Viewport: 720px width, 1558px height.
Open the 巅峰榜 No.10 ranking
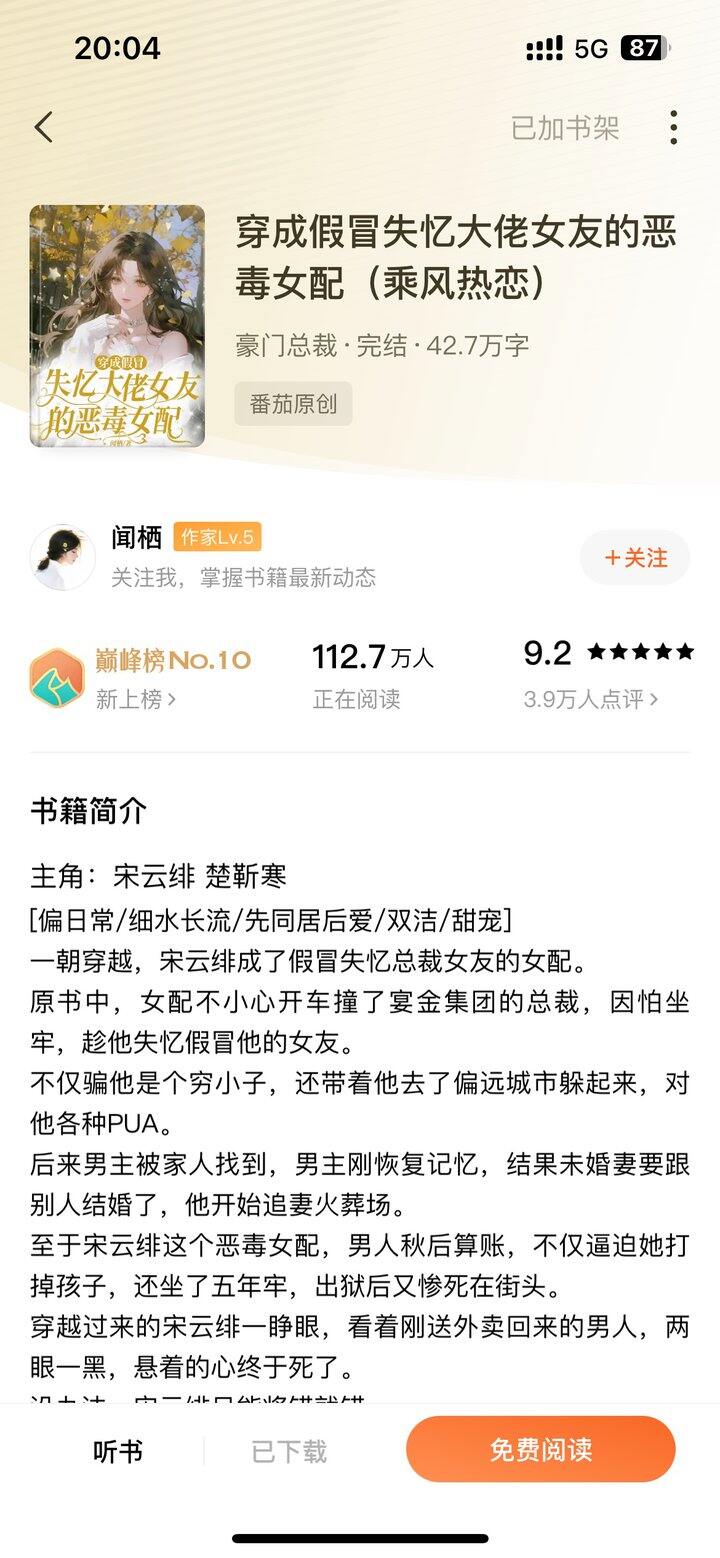(x=141, y=677)
